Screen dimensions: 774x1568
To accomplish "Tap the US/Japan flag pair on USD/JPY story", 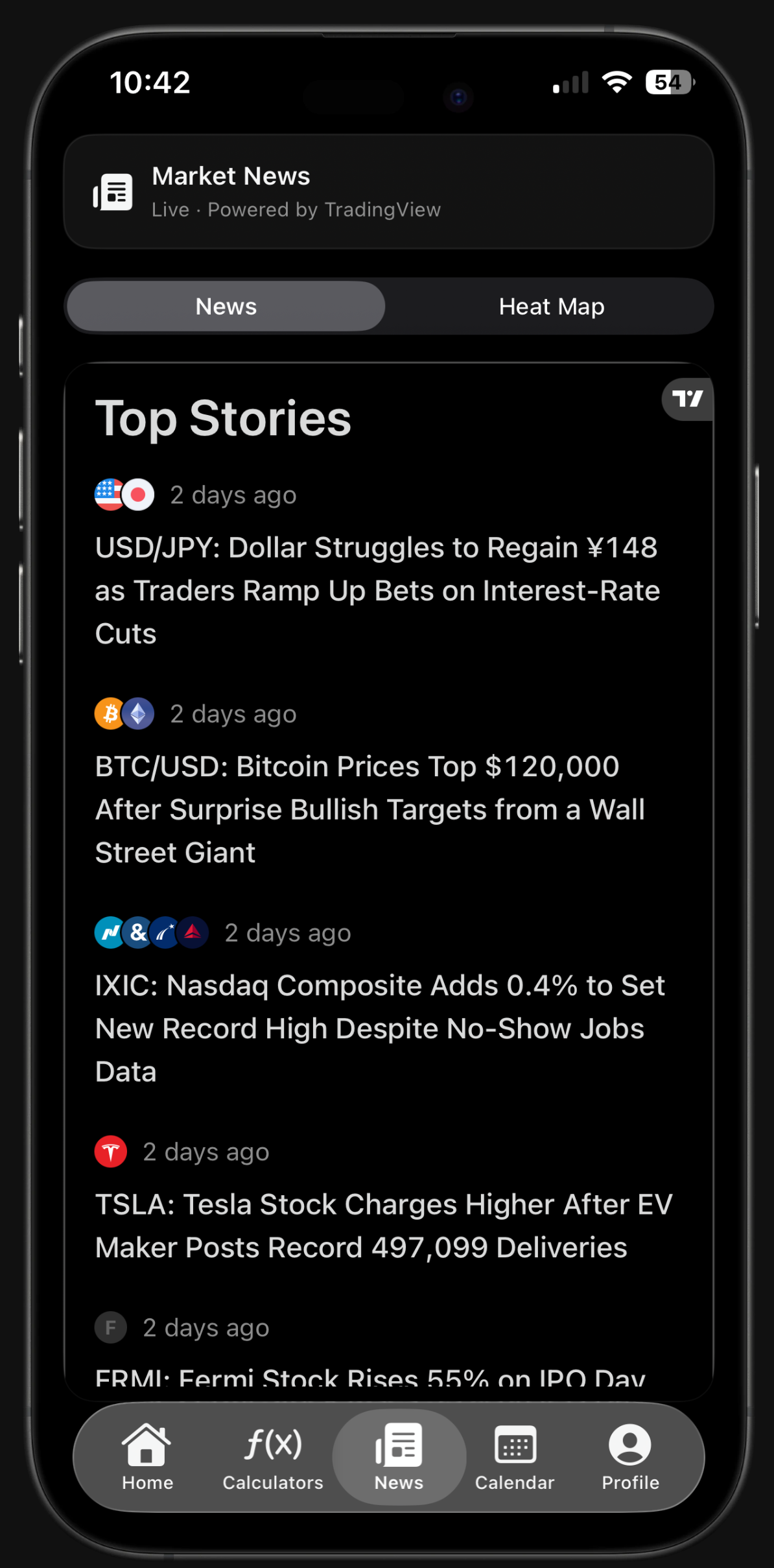I will [x=124, y=494].
